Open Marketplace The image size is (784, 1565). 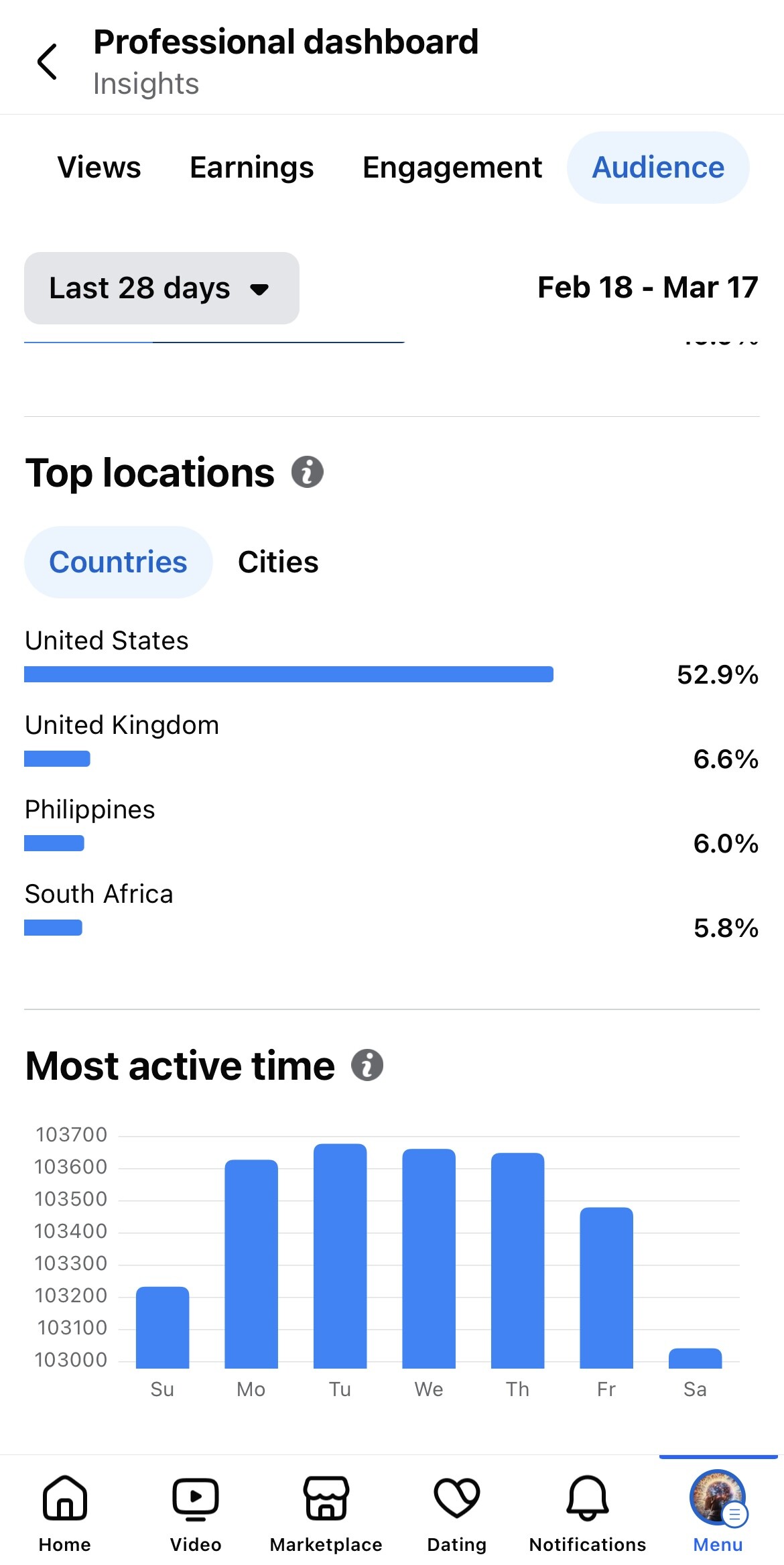coord(326,1513)
